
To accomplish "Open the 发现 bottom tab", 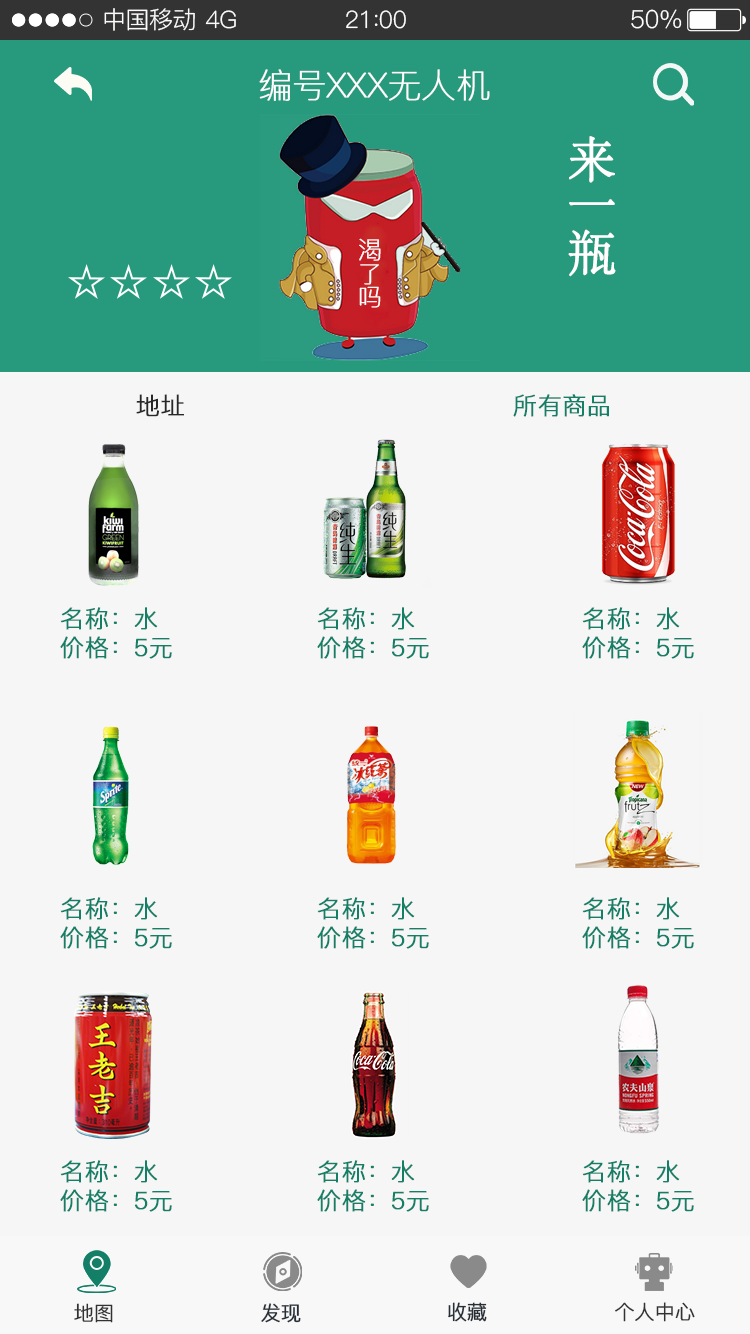I will coord(281,1287).
